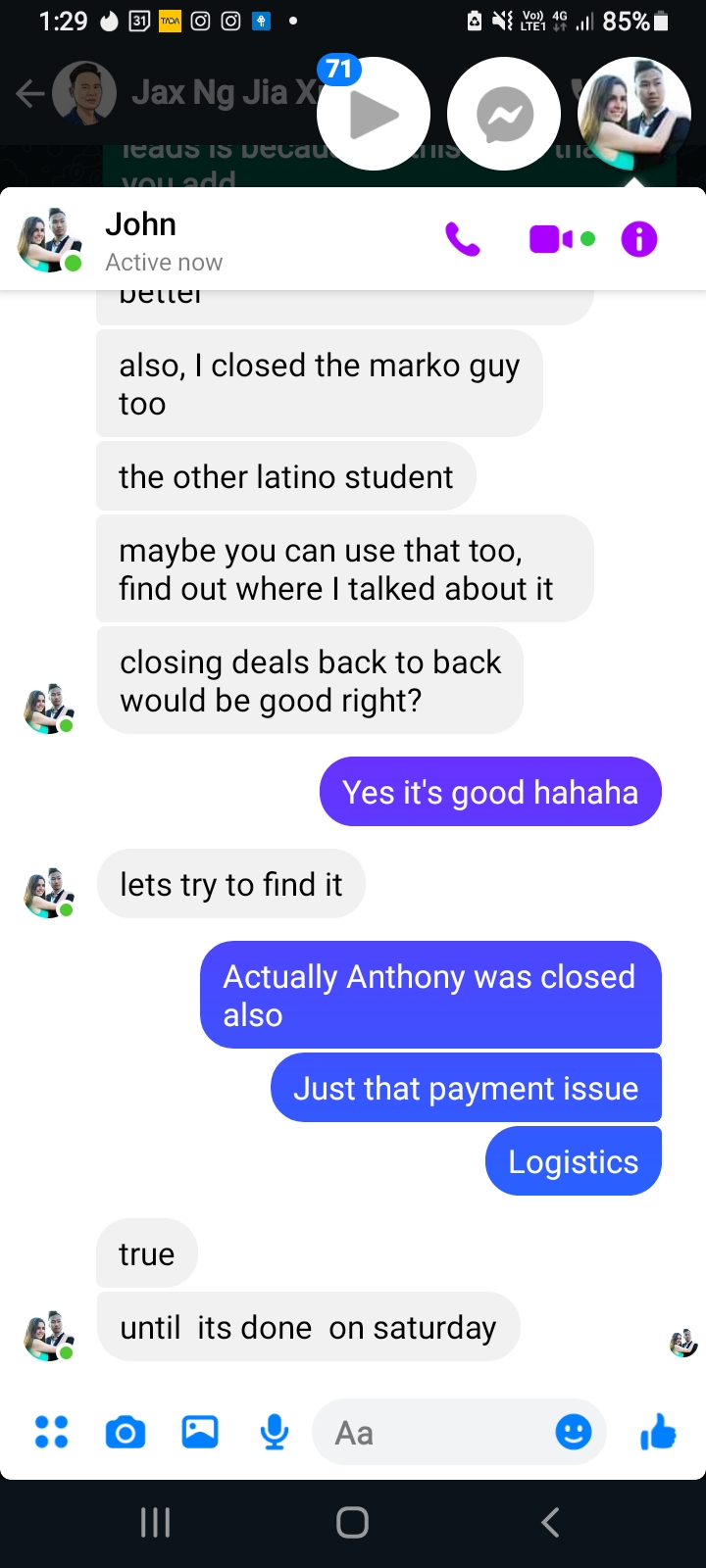Viewport: 706px width, 1568px height.
Task: Open the system recent apps button
Action: click(x=155, y=1522)
